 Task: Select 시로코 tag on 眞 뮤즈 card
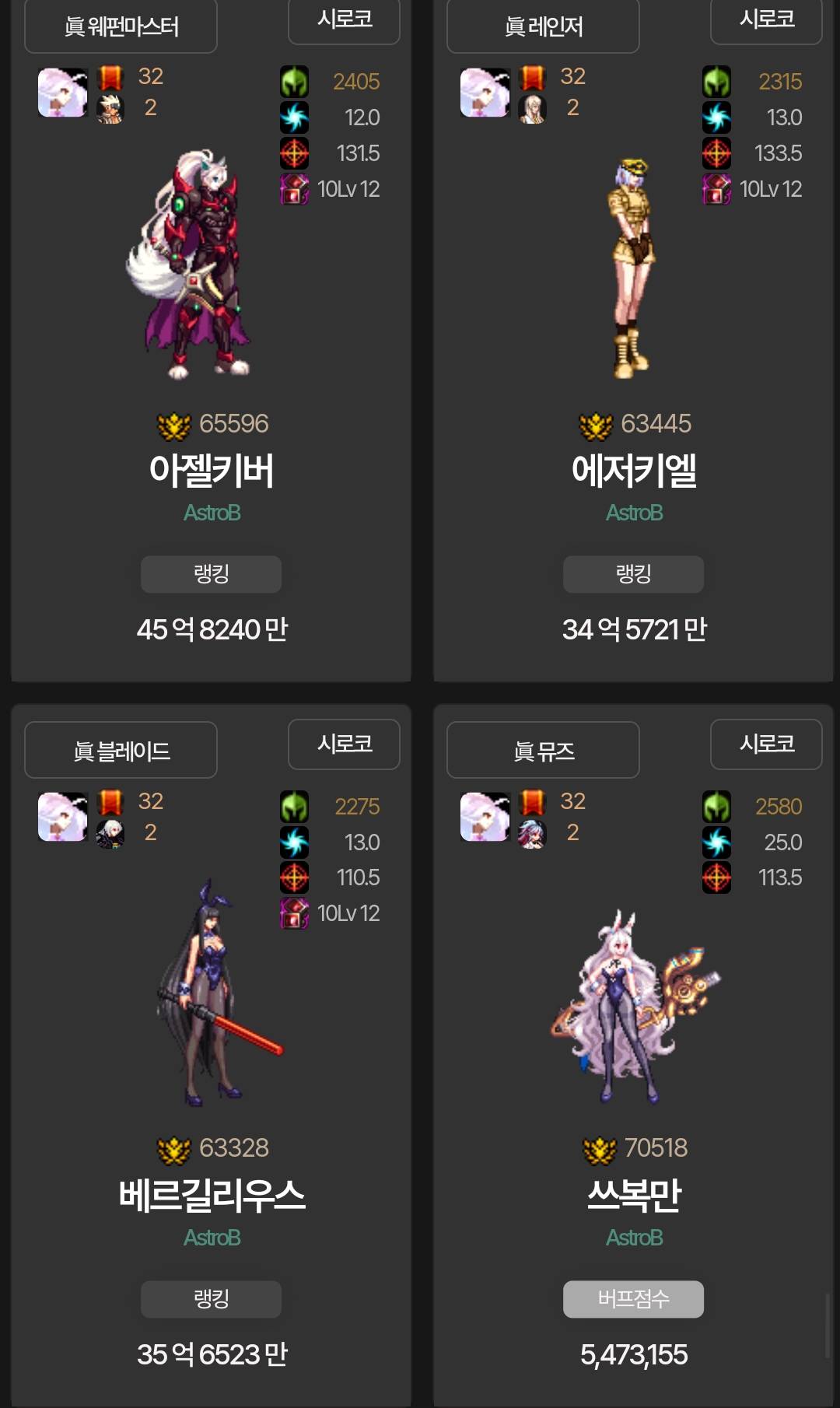766,744
